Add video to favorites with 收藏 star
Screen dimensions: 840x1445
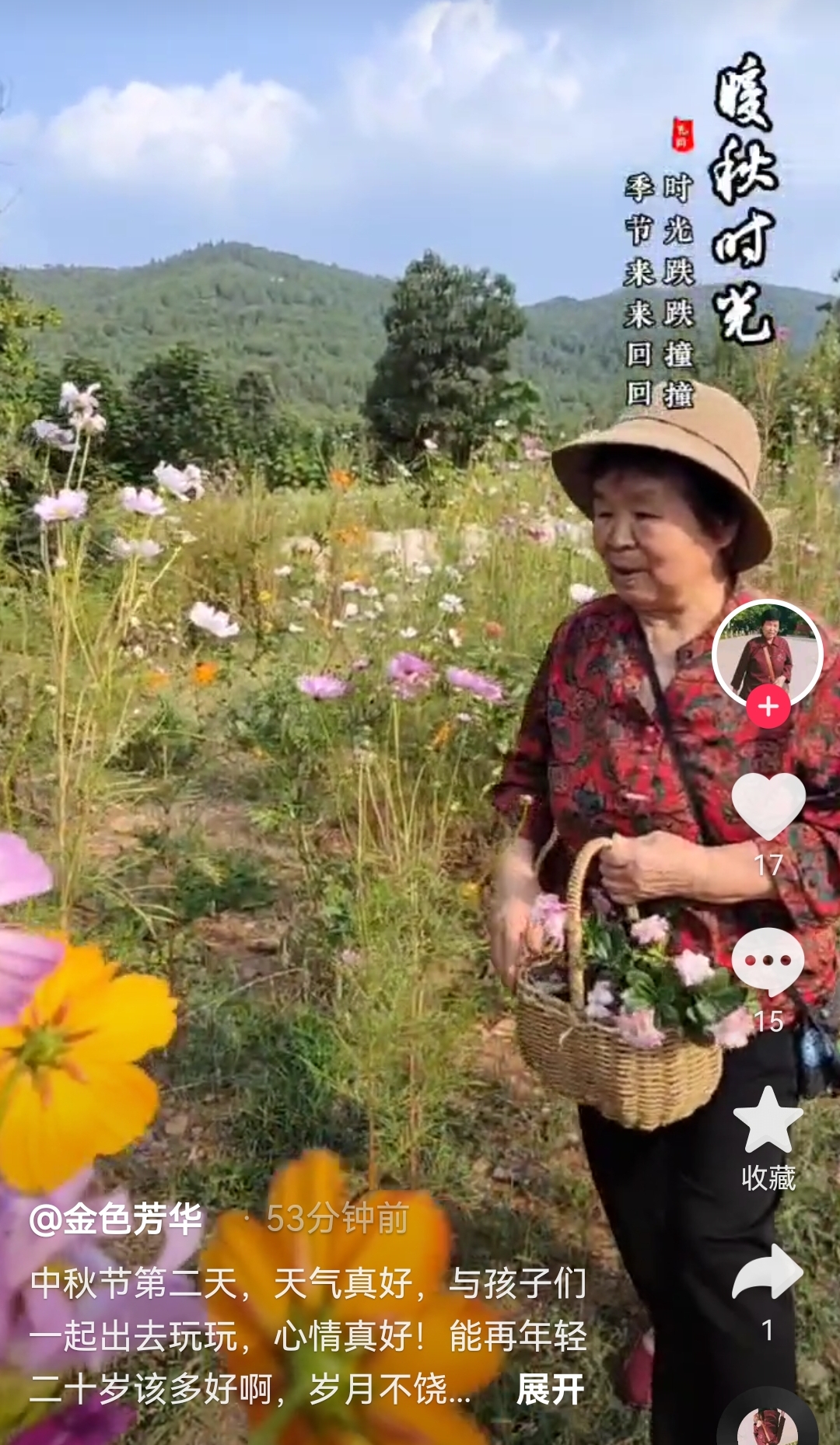coord(768,1120)
